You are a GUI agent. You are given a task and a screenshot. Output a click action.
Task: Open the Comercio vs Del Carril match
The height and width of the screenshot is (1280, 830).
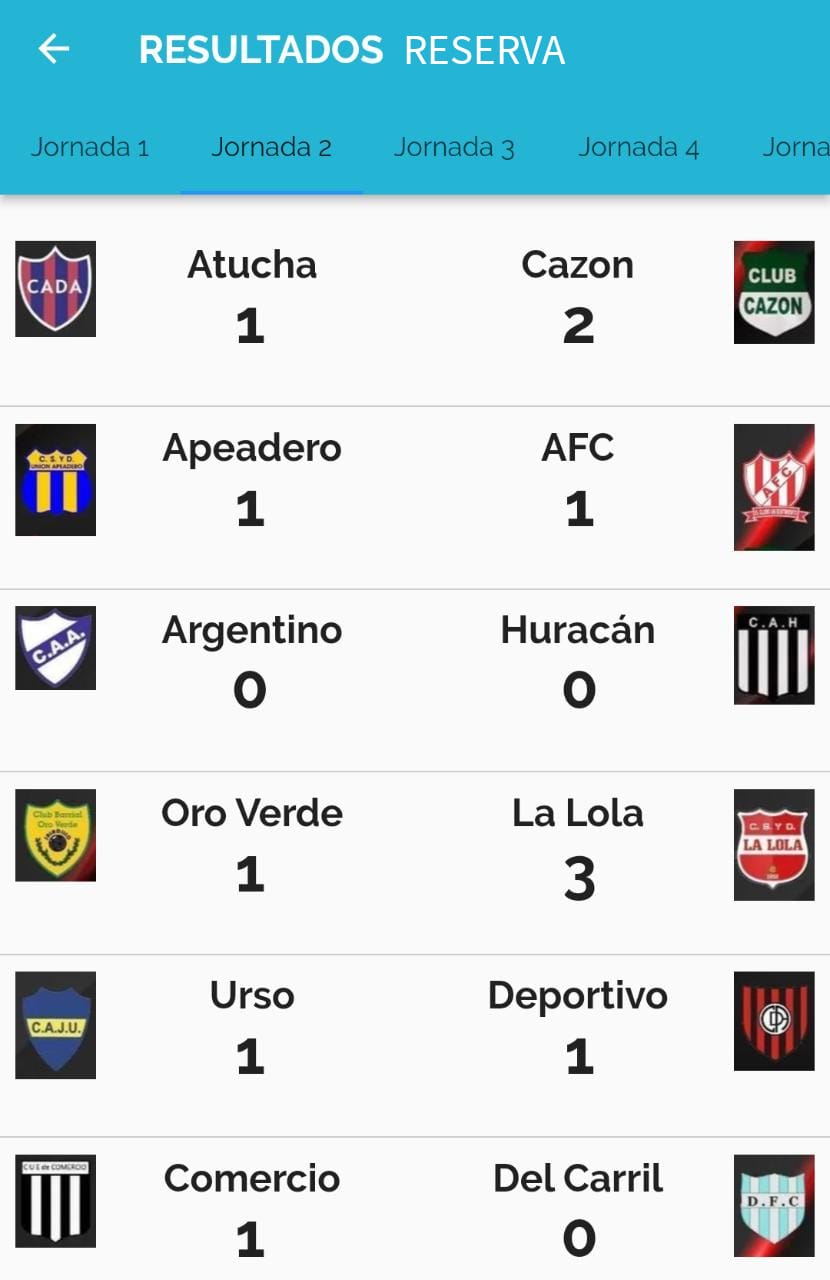pyautogui.click(x=415, y=1208)
